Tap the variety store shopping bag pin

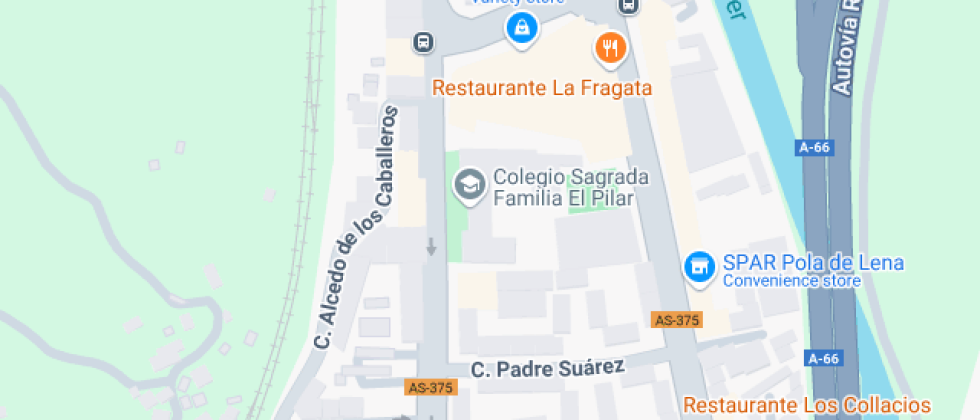(521, 29)
